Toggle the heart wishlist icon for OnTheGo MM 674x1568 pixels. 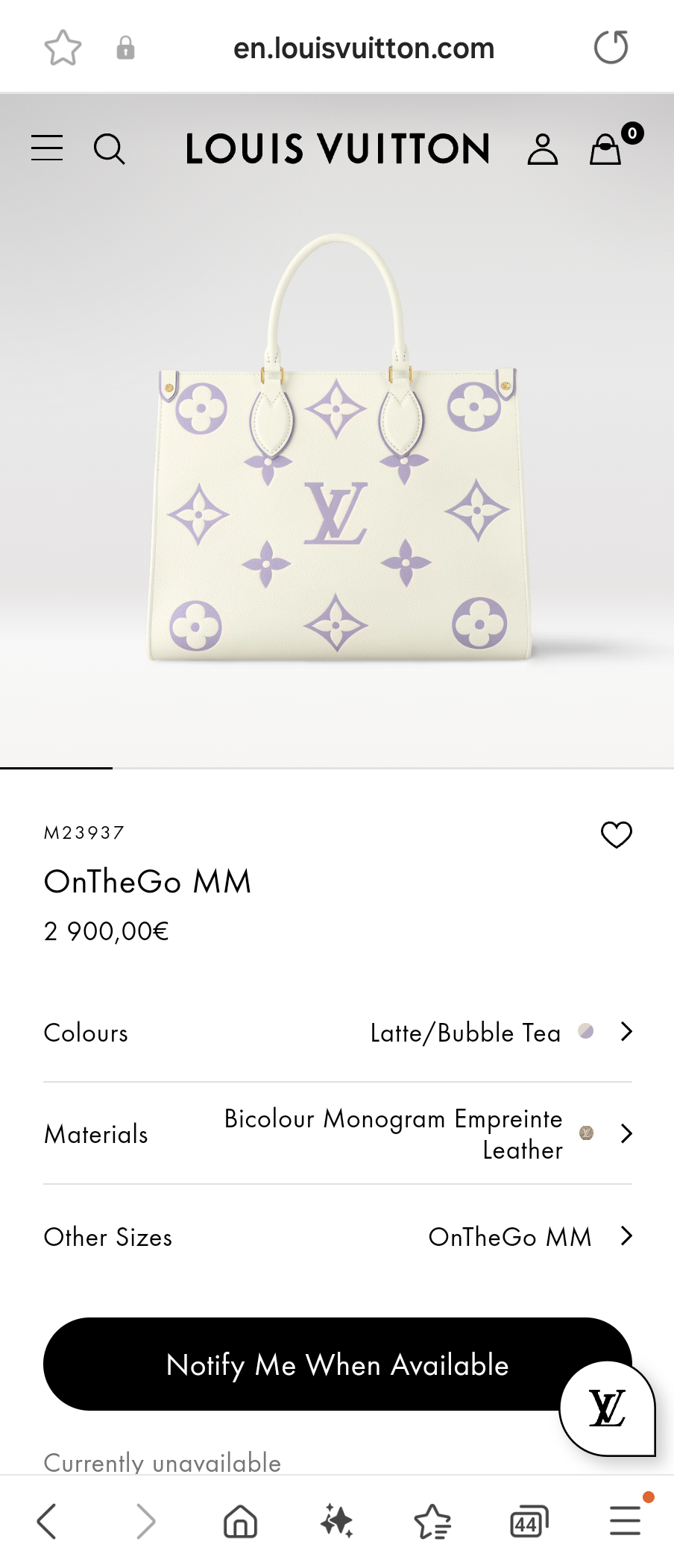(616, 835)
